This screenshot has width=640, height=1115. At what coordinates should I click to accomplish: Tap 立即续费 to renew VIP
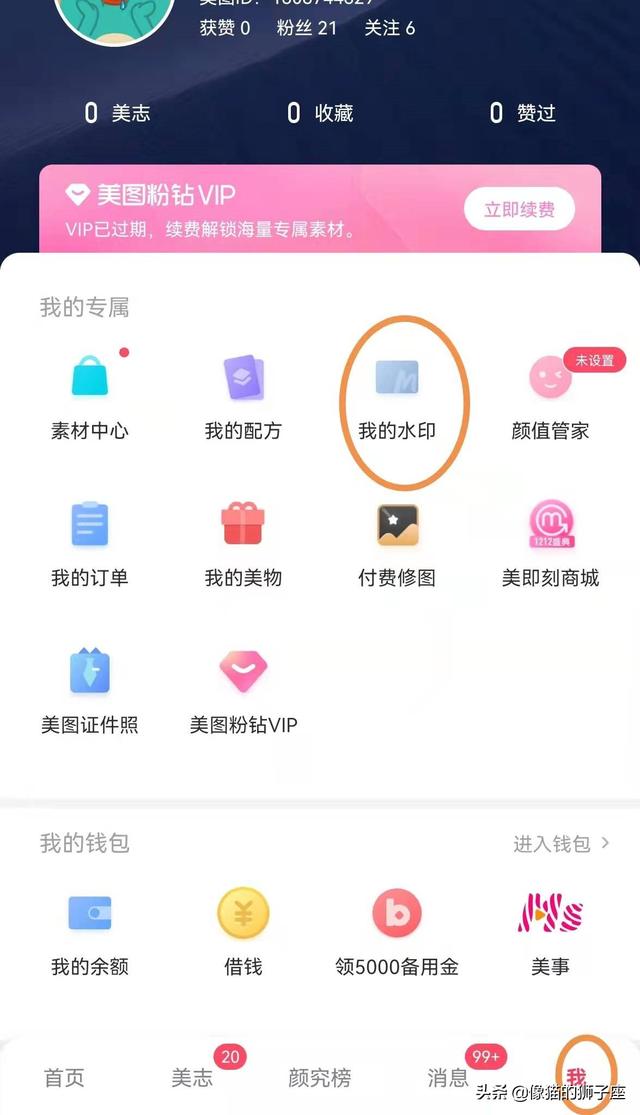coord(519,209)
